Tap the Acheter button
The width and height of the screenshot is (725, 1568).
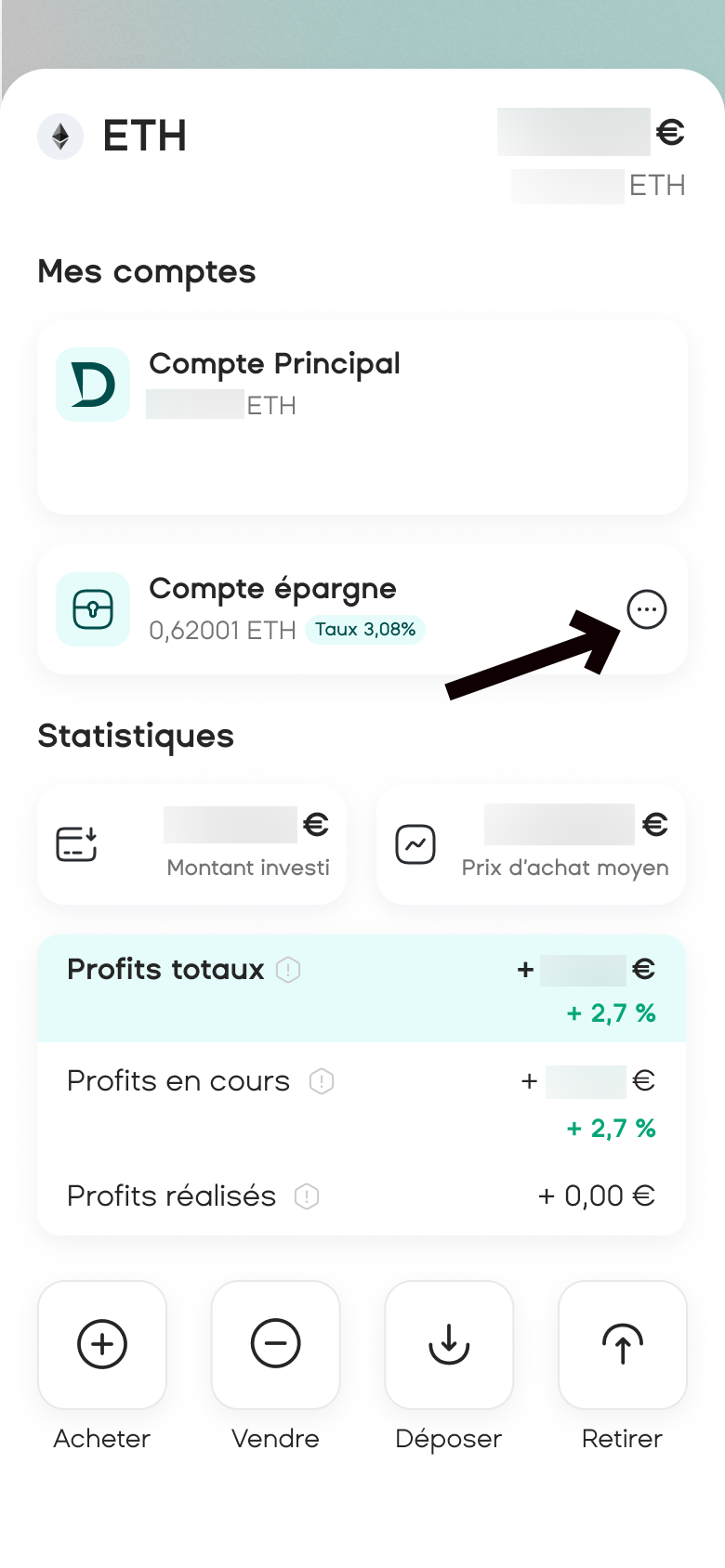click(x=102, y=1344)
